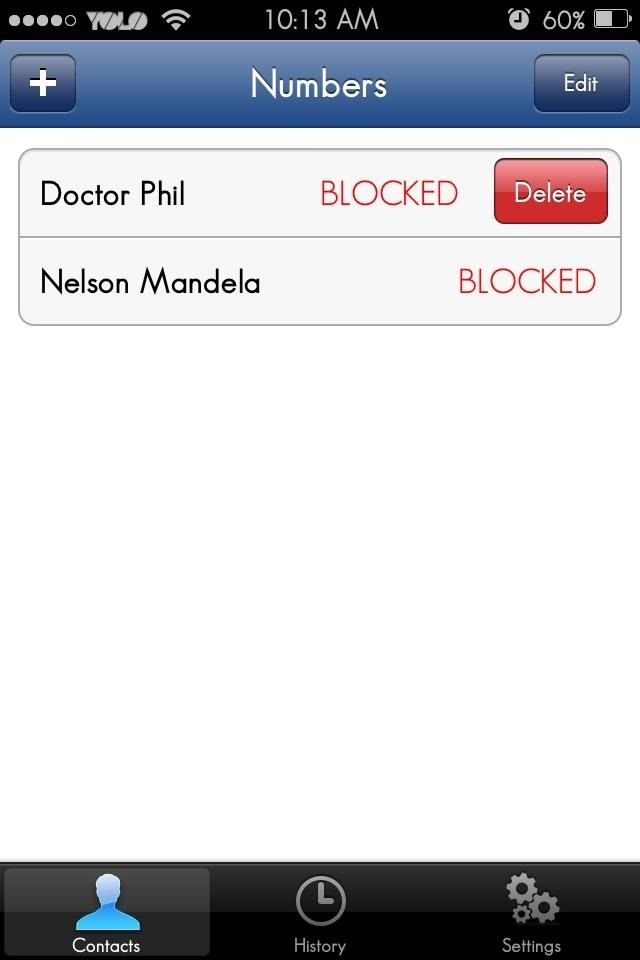Viewport: 640px width, 960px height.
Task: Add a new number with the plus button
Action: [43, 83]
